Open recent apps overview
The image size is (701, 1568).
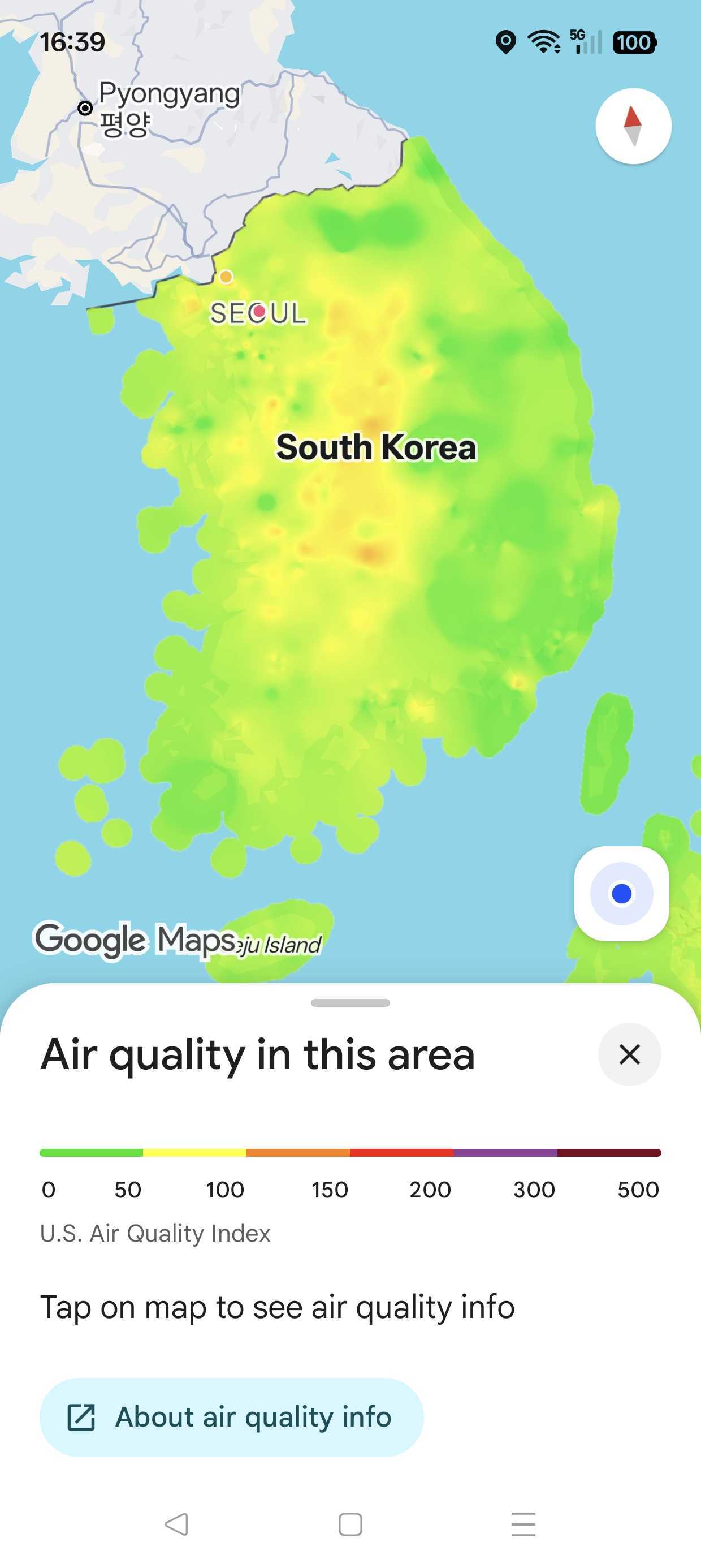[523, 1524]
